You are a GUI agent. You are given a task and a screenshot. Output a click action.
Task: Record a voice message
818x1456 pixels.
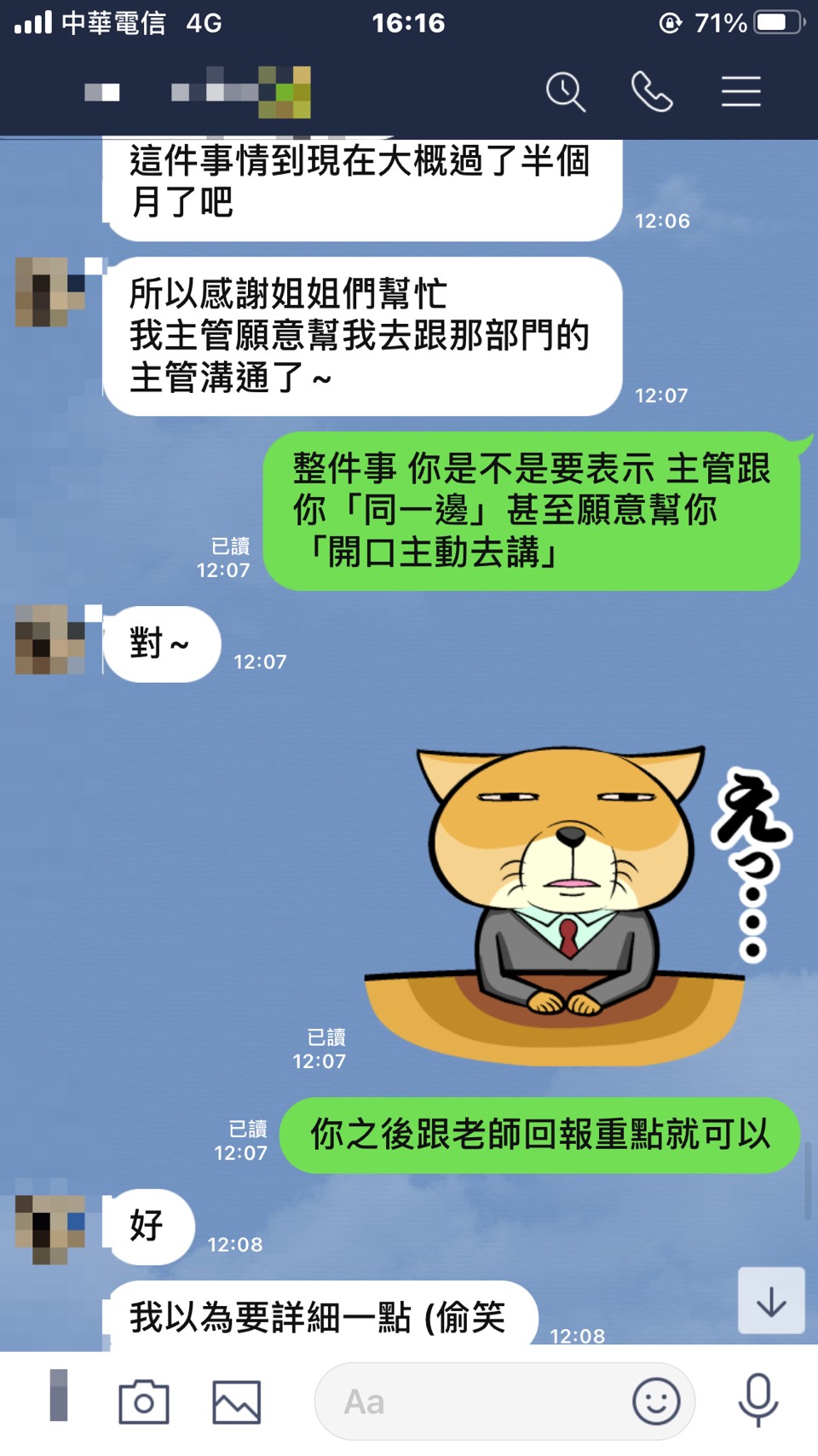click(758, 1401)
